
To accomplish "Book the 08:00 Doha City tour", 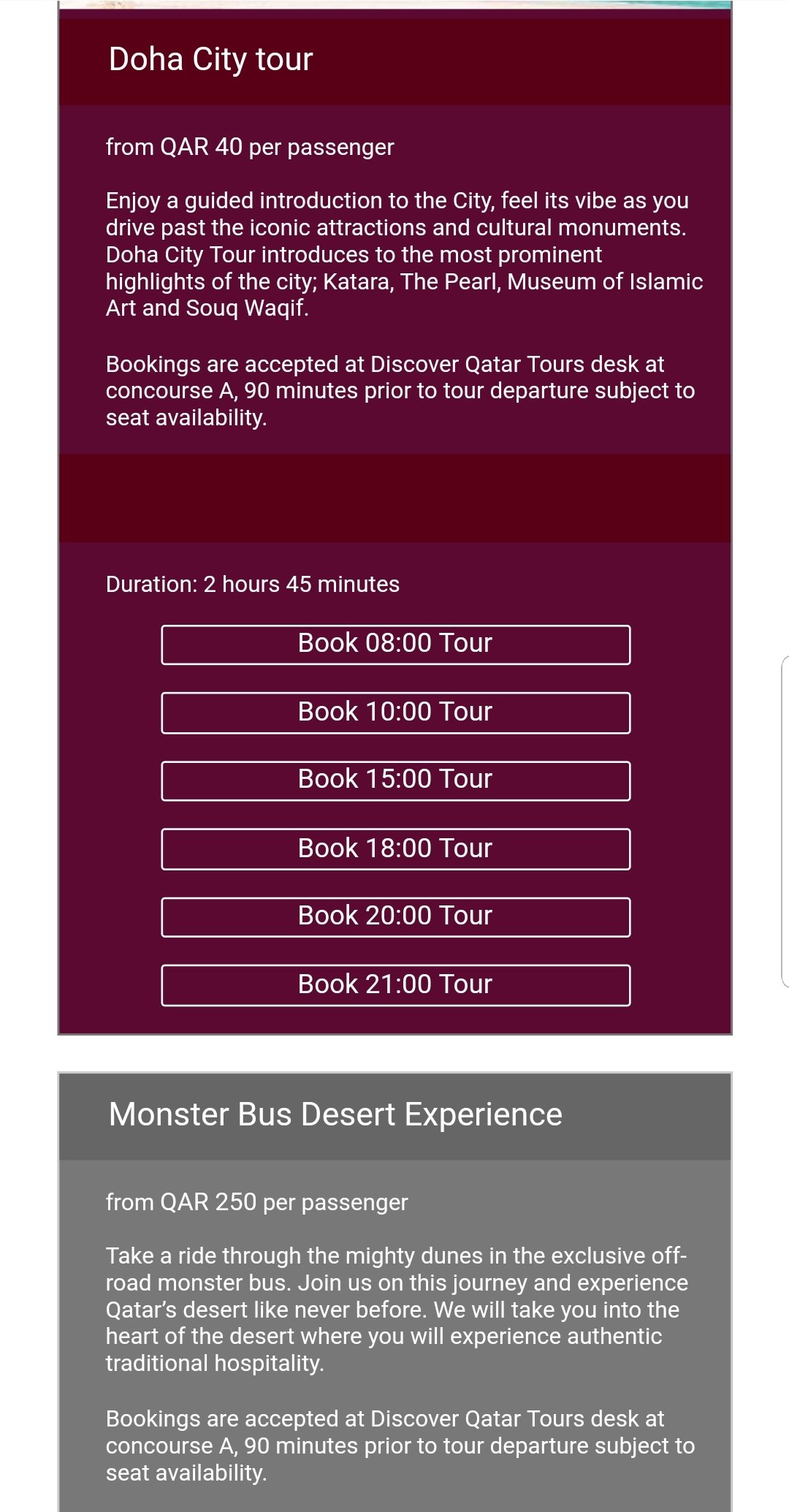I will (x=395, y=645).
